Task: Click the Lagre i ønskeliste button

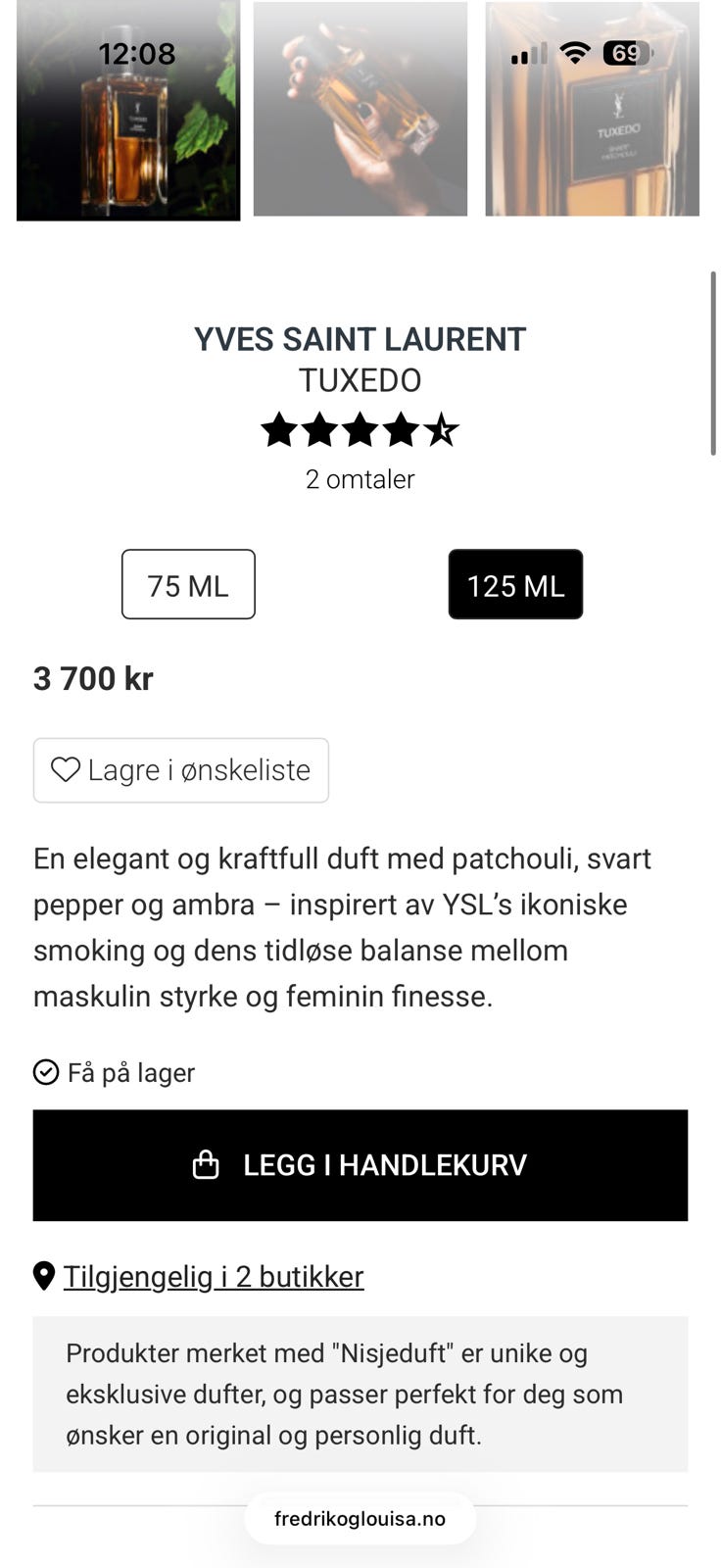Action: [180, 770]
